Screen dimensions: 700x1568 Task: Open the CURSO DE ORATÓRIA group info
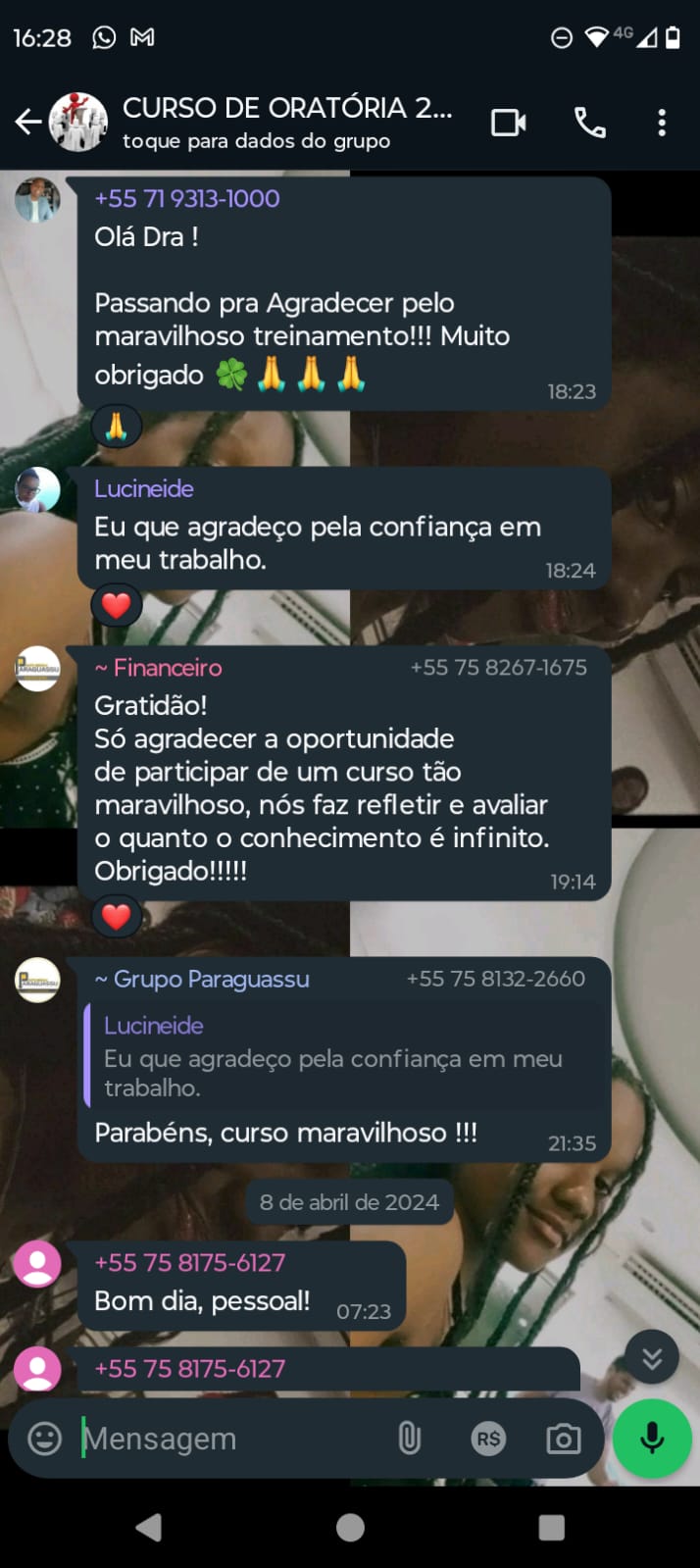coord(286,123)
